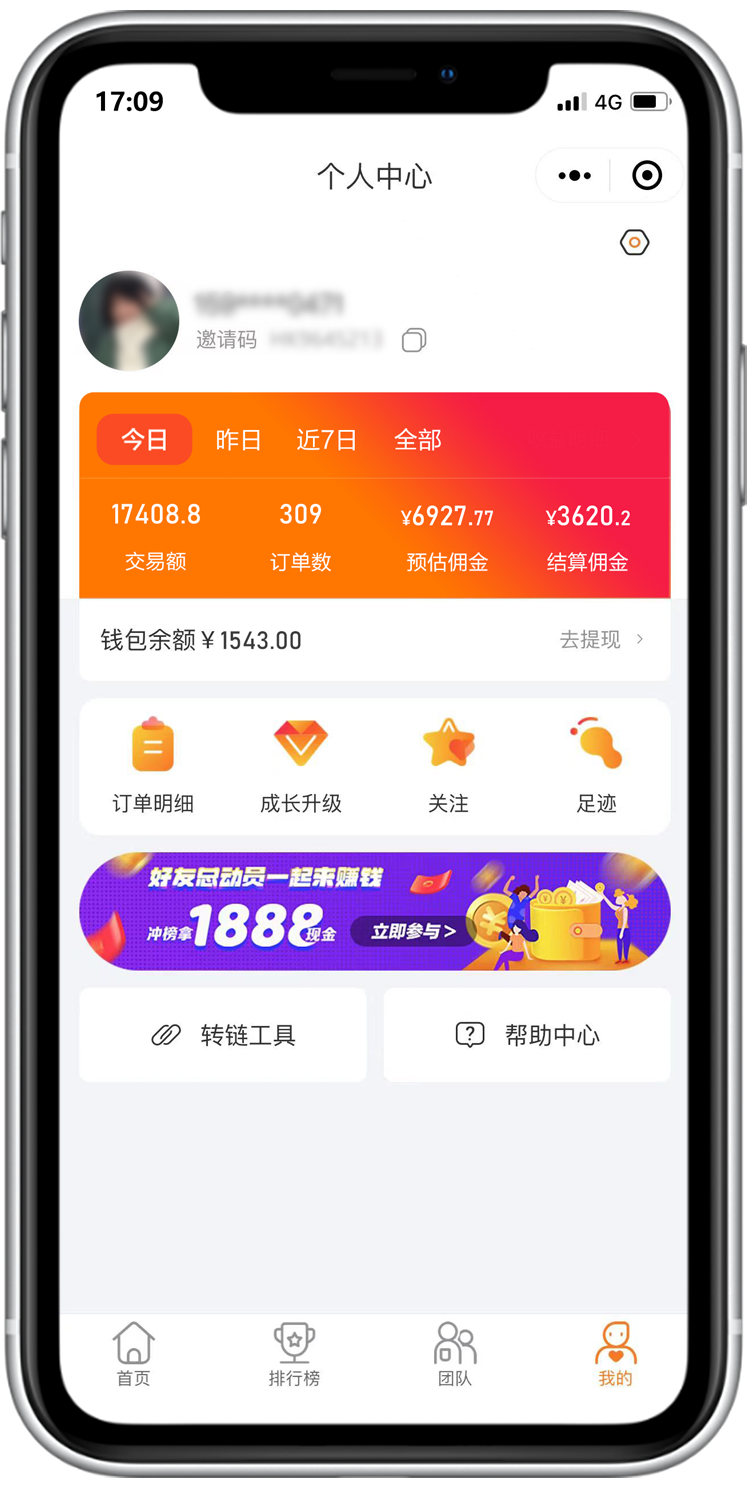
Task: Open 帮助中心
Action: [527, 1035]
